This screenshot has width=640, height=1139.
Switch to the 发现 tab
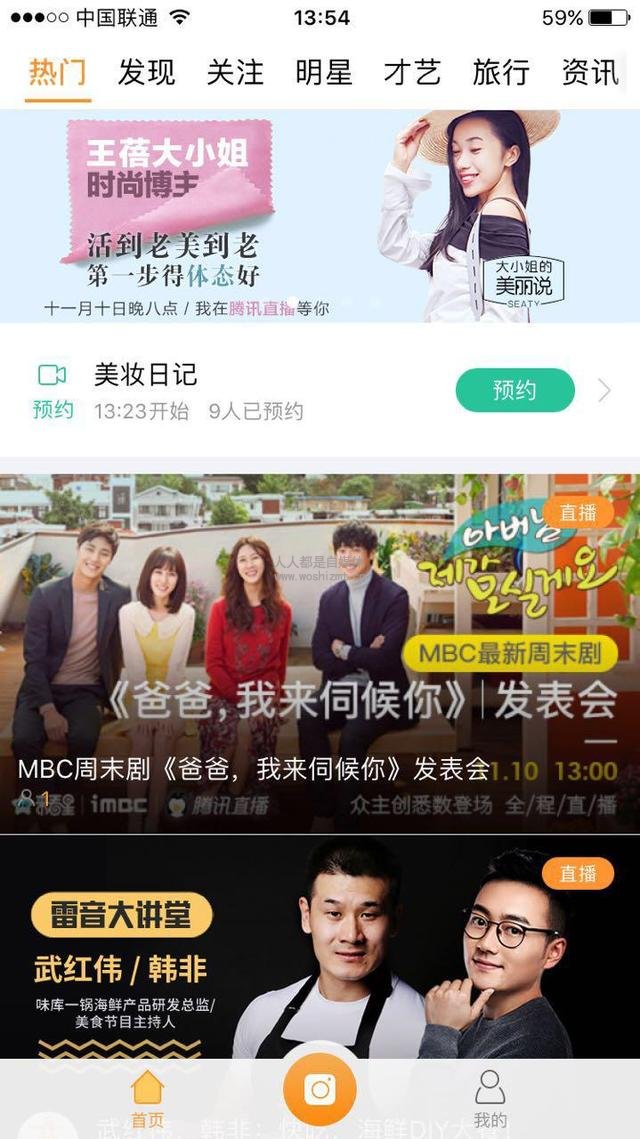pos(146,73)
